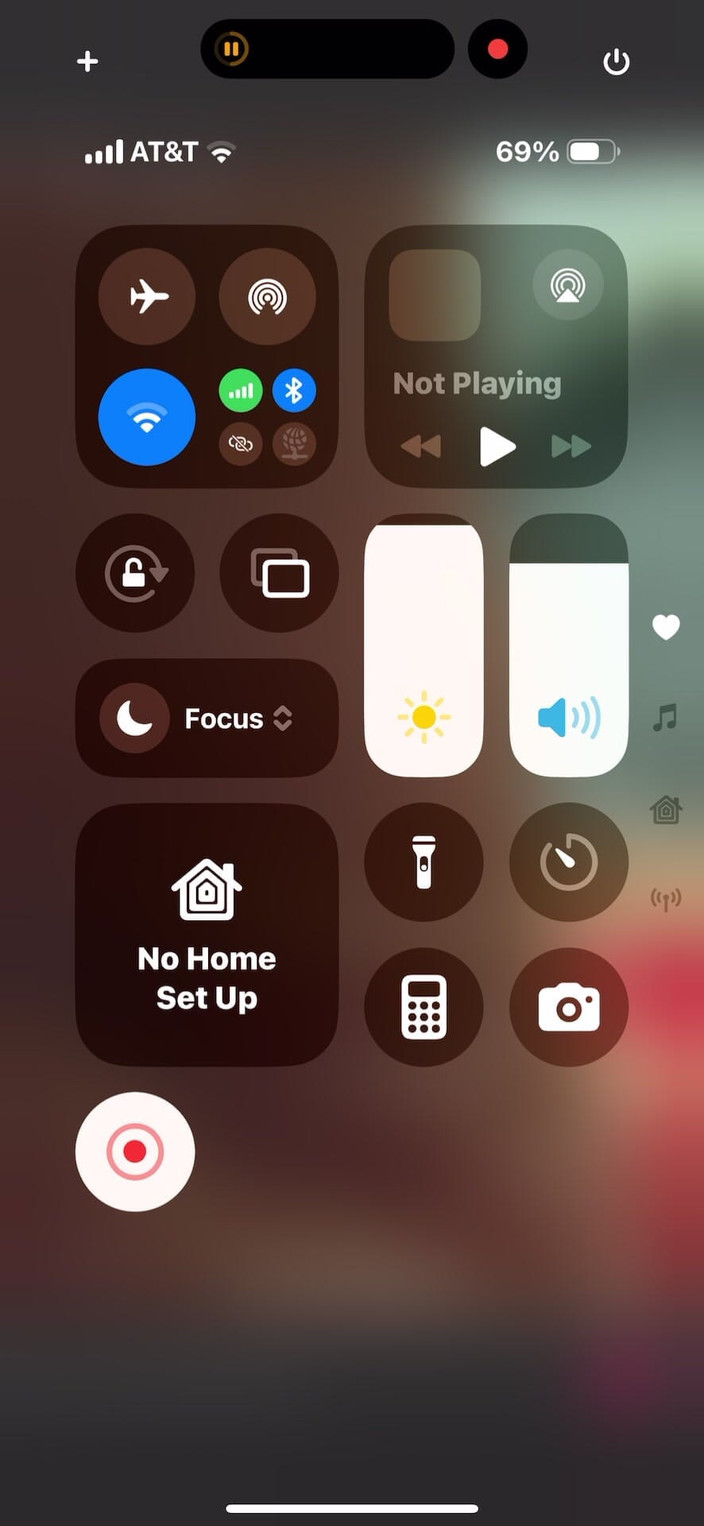Toggle Cellular Data
This screenshot has height=1526, width=704.
[241, 391]
